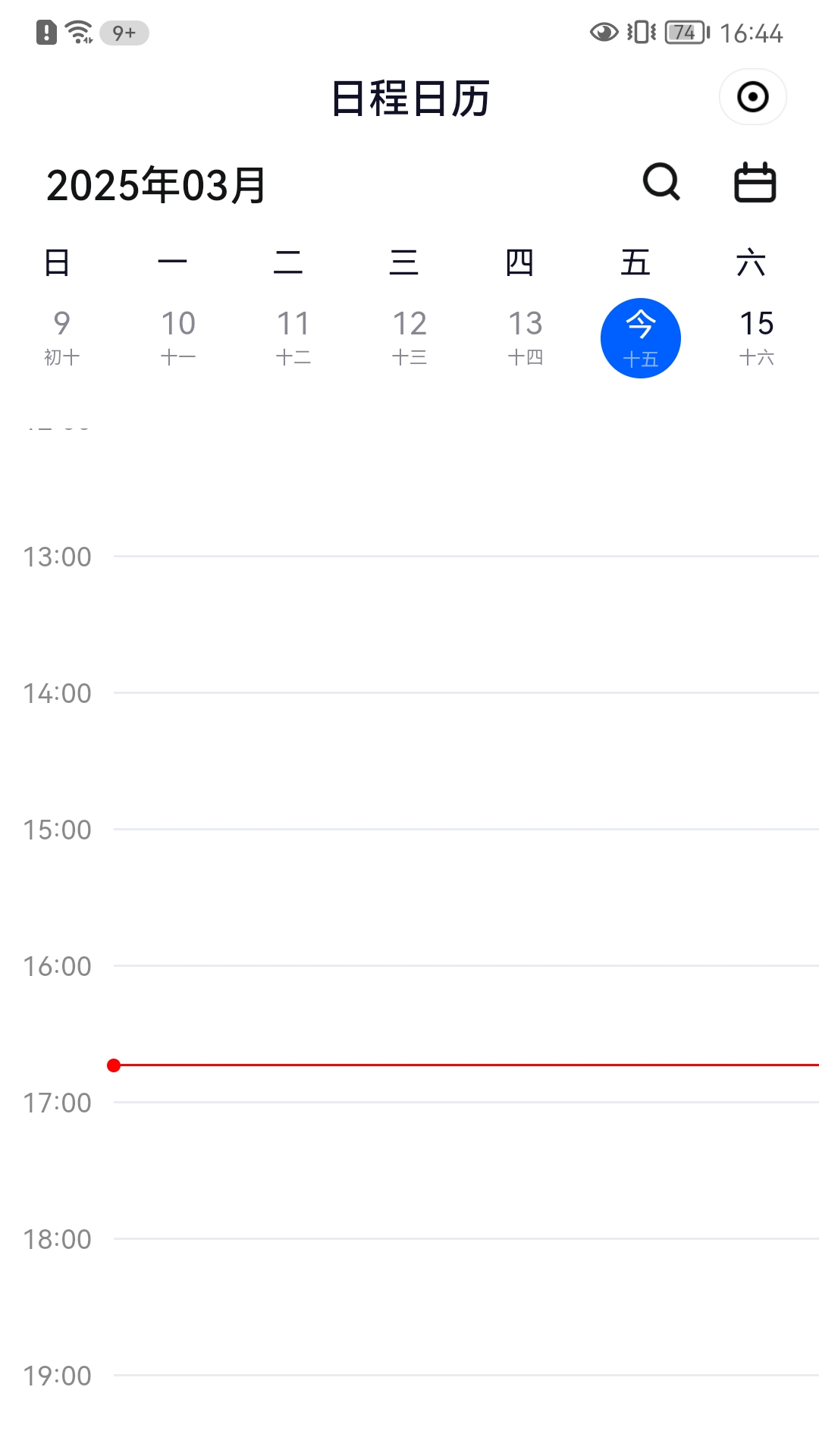Select the 五 weekday column header
The height and width of the screenshot is (1456, 819).
point(636,262)
